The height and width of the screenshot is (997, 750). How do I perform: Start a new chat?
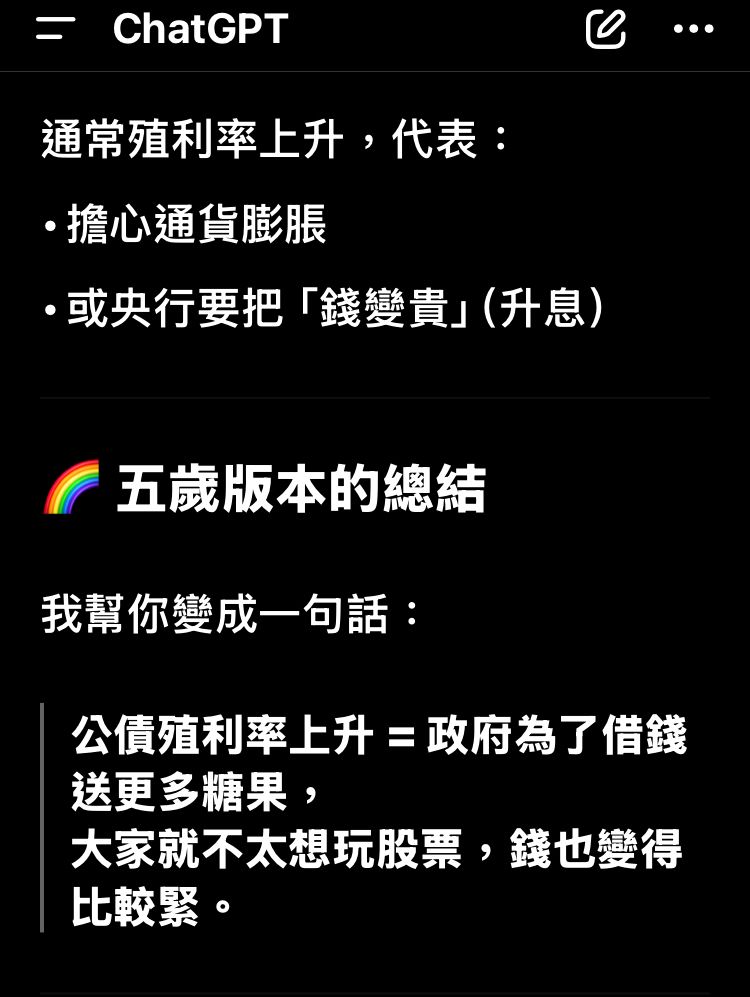pyautogui.click(x=606, y=29)
